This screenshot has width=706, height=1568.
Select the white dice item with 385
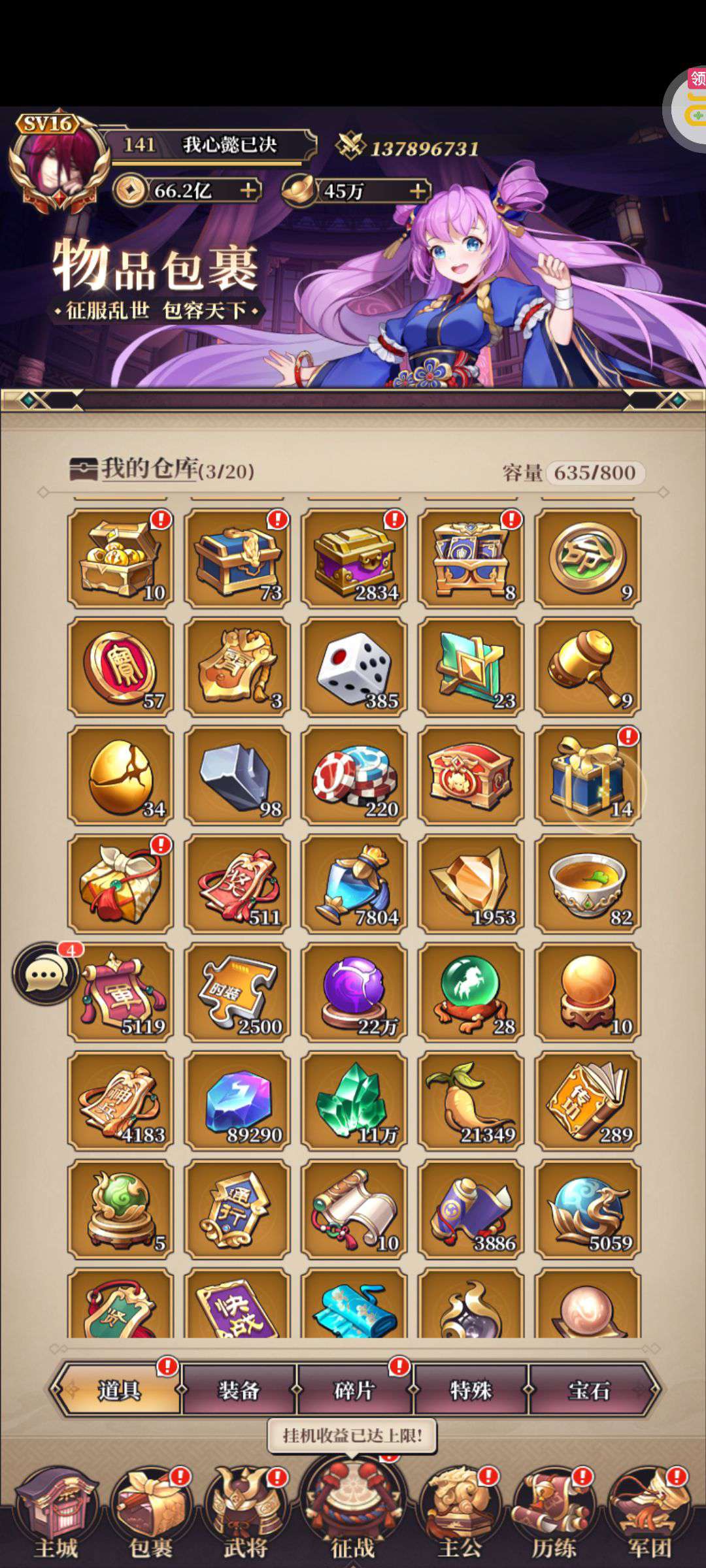[354, 666]
